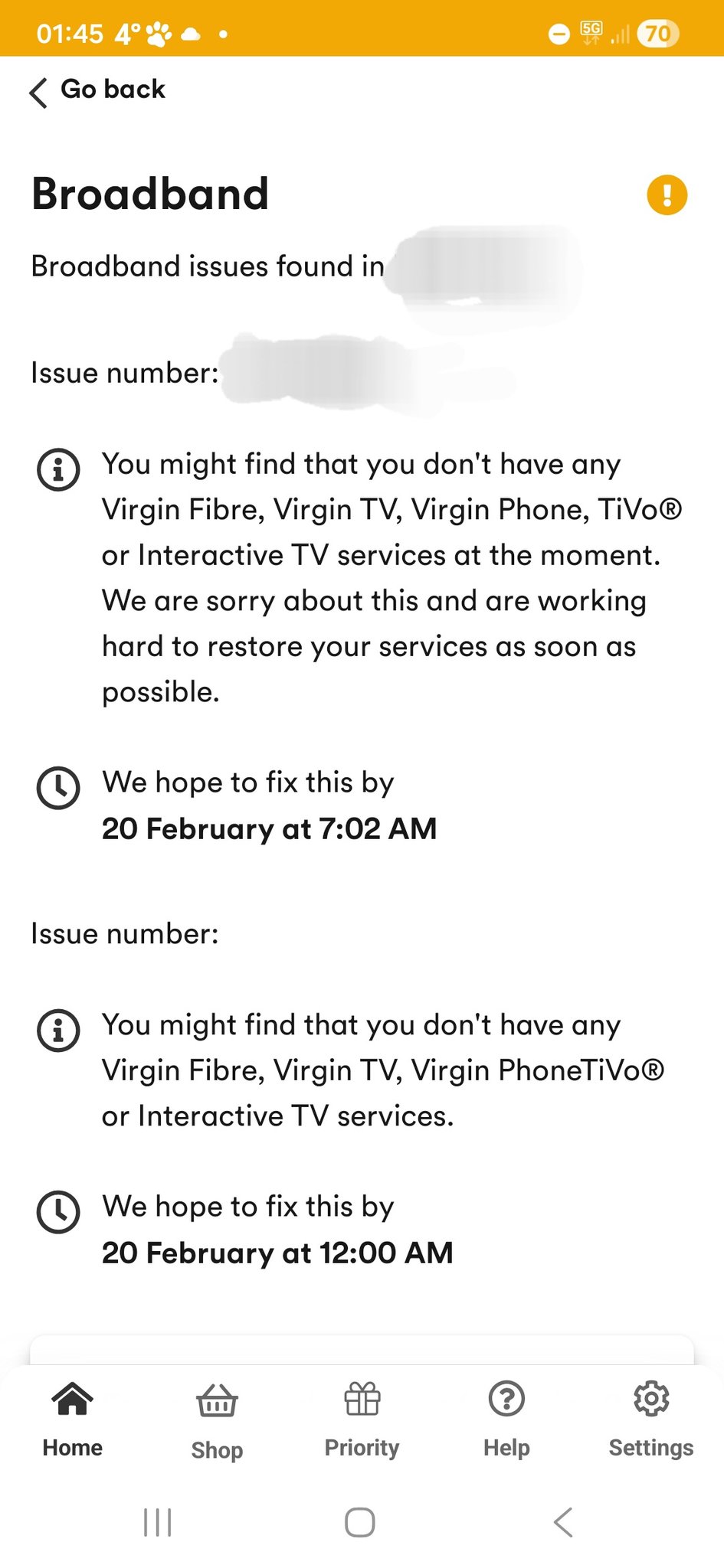Open the system recent apps button
Screen dimensions: 724x1568
click(158, 1522)
